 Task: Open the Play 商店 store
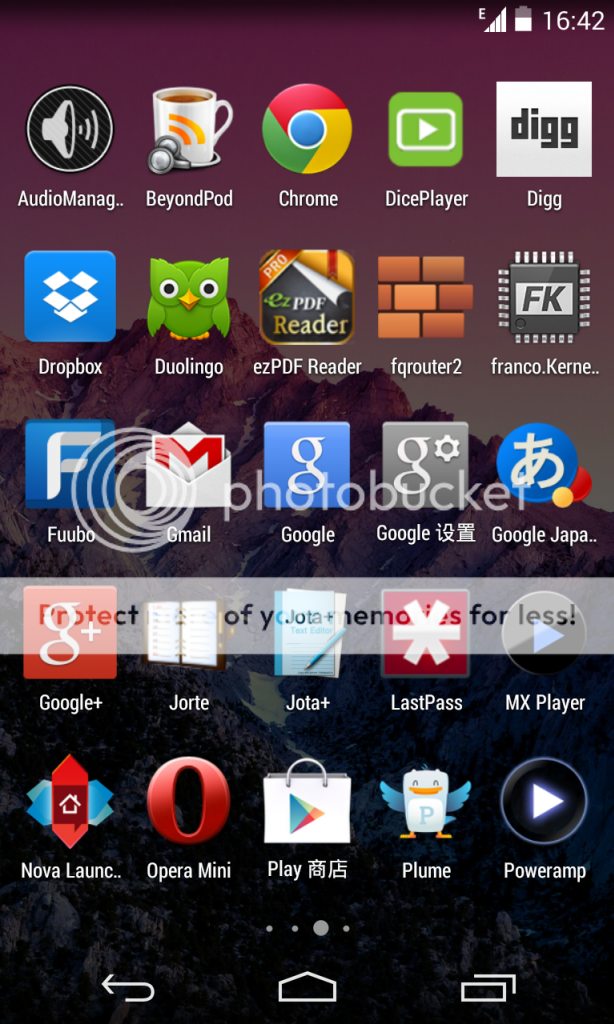point(307,802)
